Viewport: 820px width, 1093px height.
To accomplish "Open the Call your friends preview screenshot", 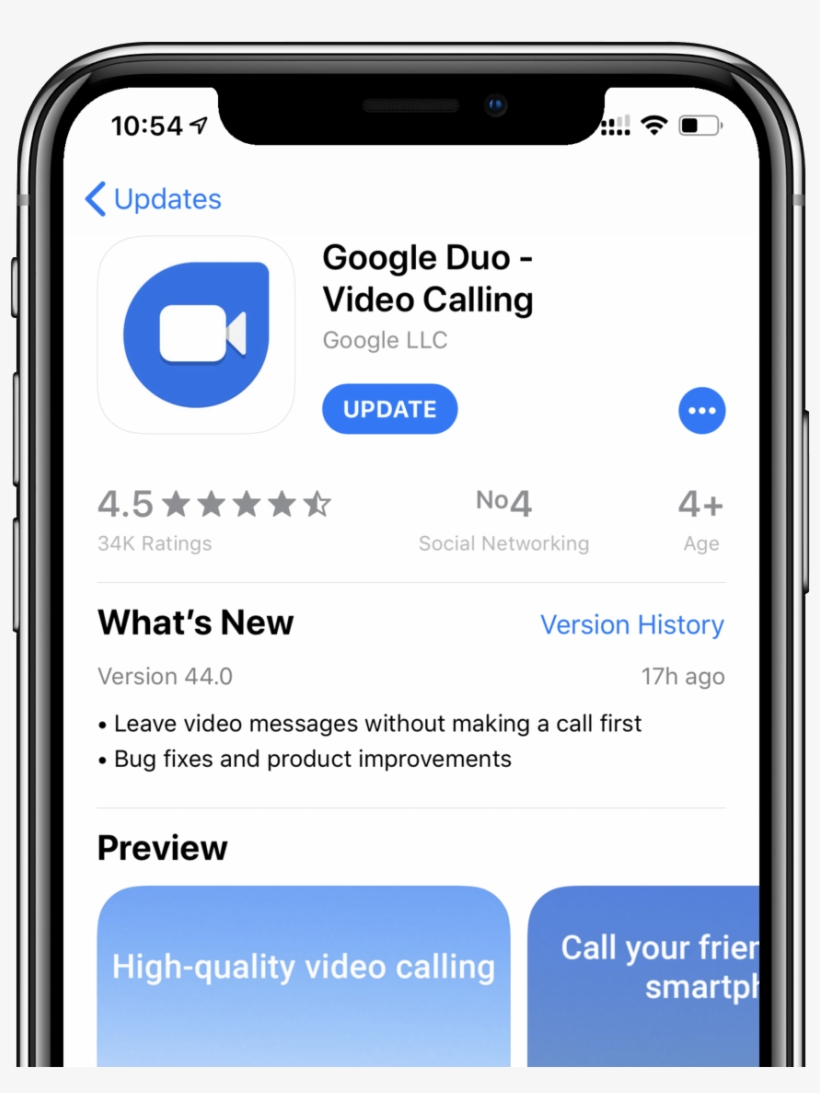I will click(644, 975).
